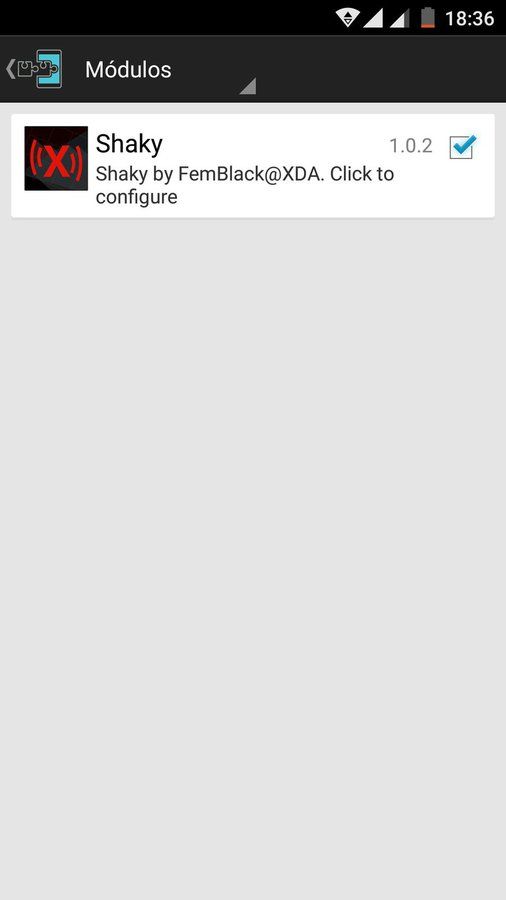Open Shaky module to configure it
506x900 pixels.
pos(252,166)
